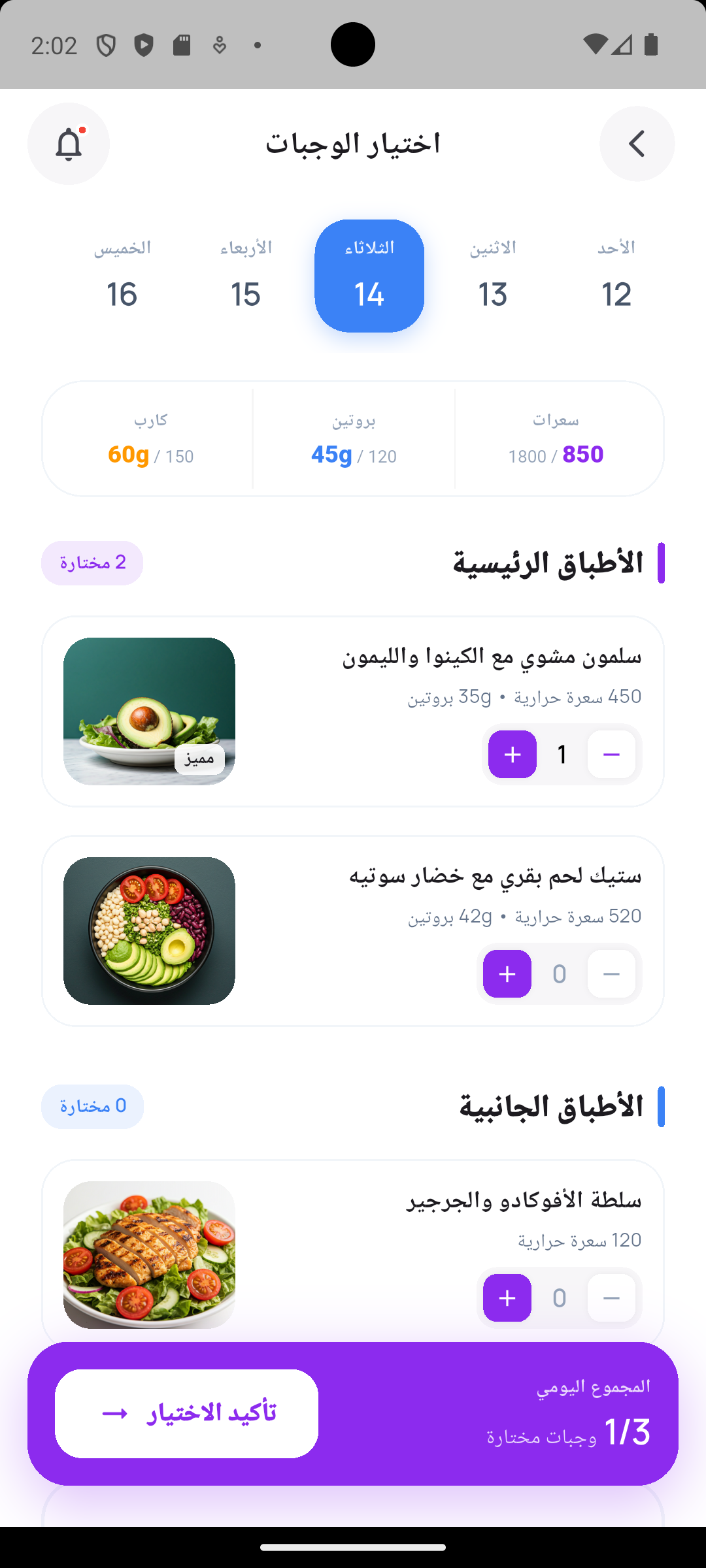Click the minus button on the salad card

(x=612, y=1298)
